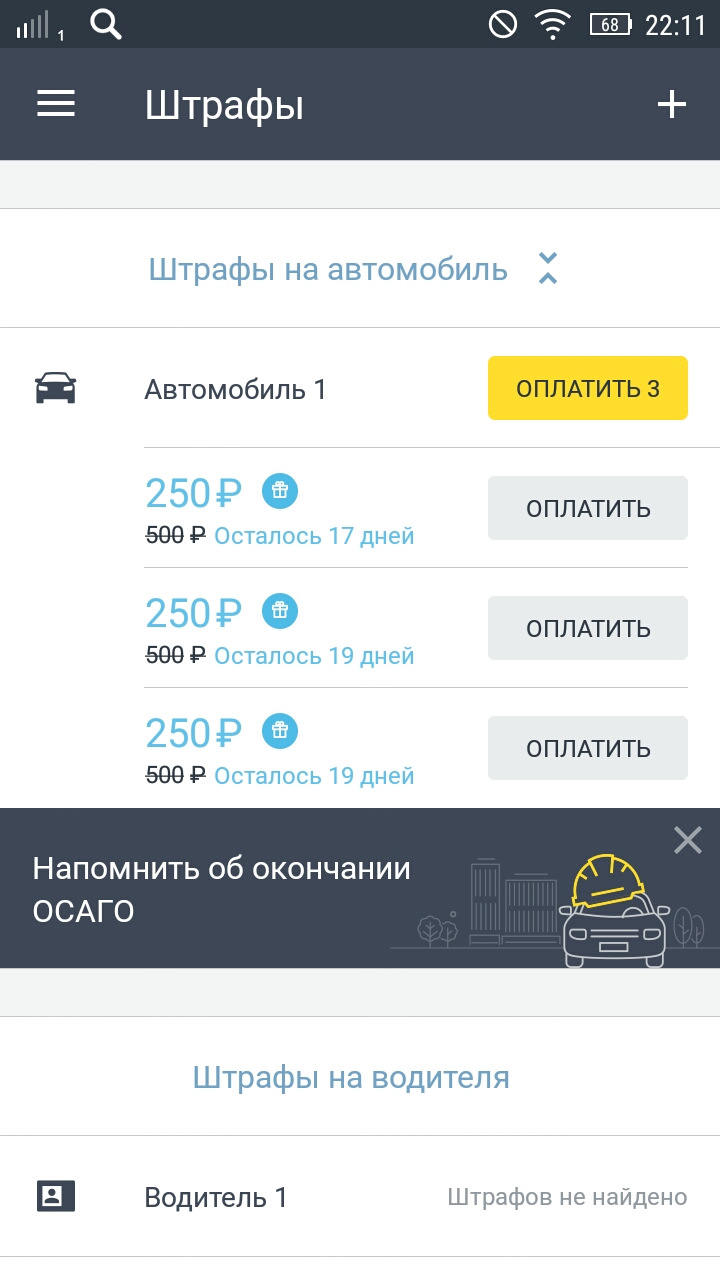The image size is (720, 1280).
Task: Dismiss the ОСАГО reminder banner
Action: [x=688, y=840]
